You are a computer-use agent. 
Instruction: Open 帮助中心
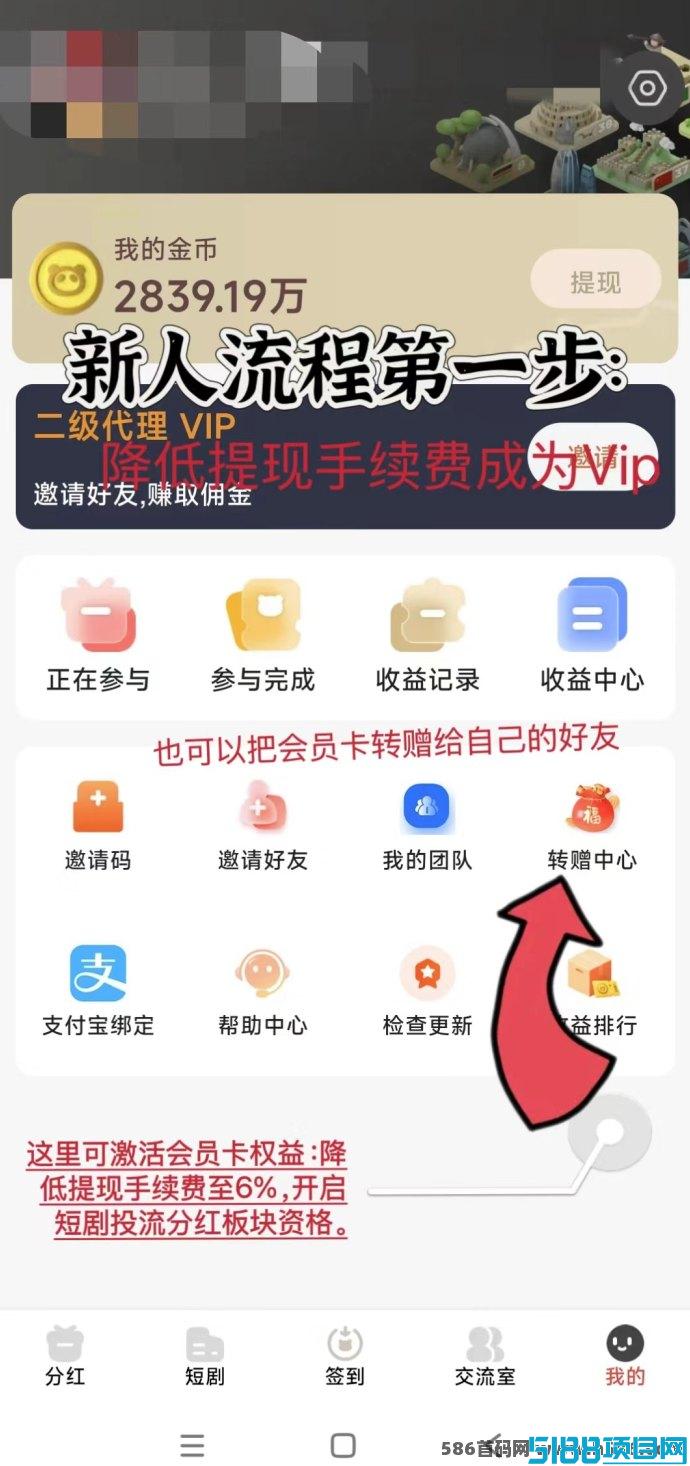[x=263, y=991]
